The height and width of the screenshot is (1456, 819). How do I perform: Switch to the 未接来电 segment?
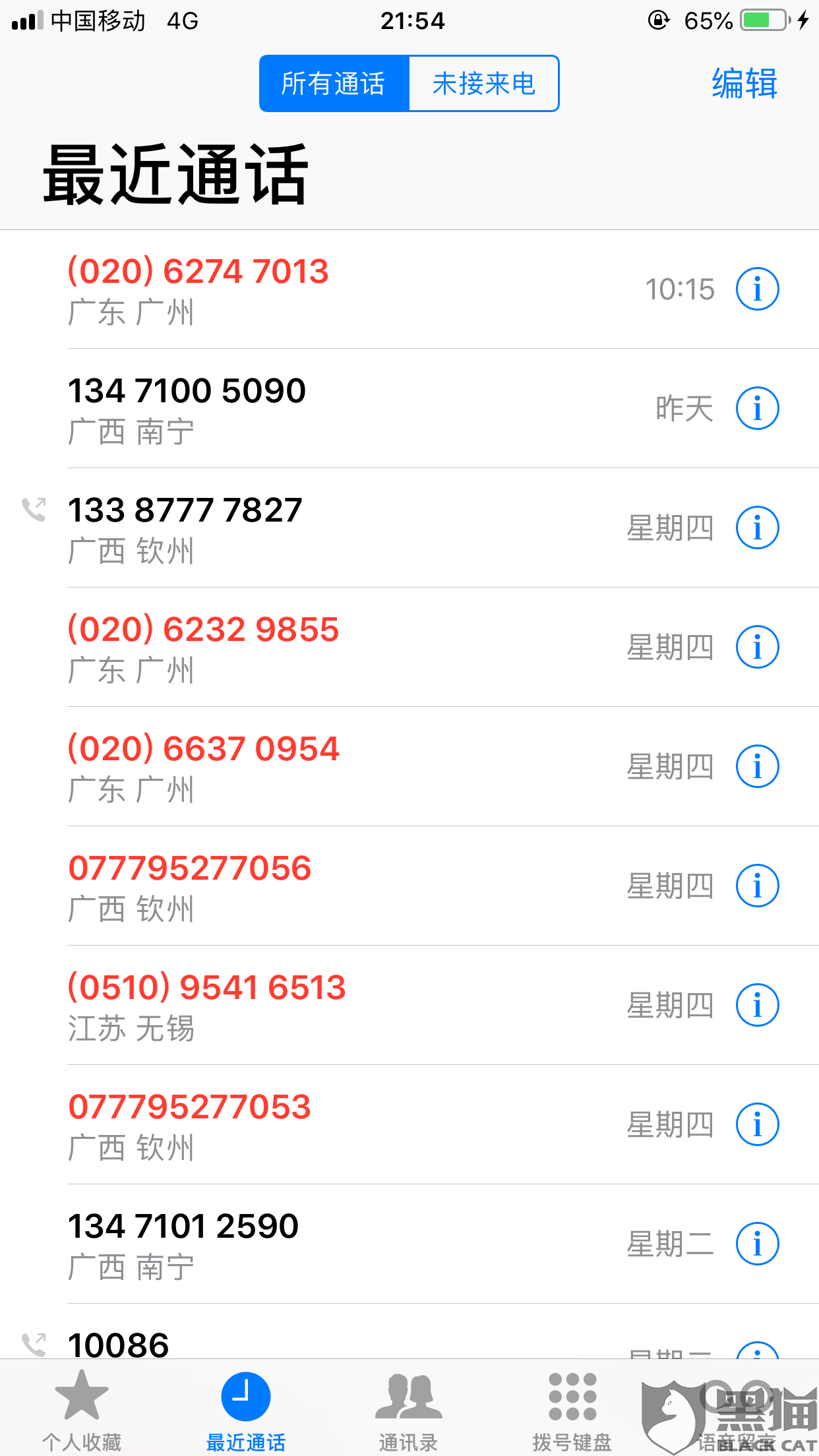(484, 84)
